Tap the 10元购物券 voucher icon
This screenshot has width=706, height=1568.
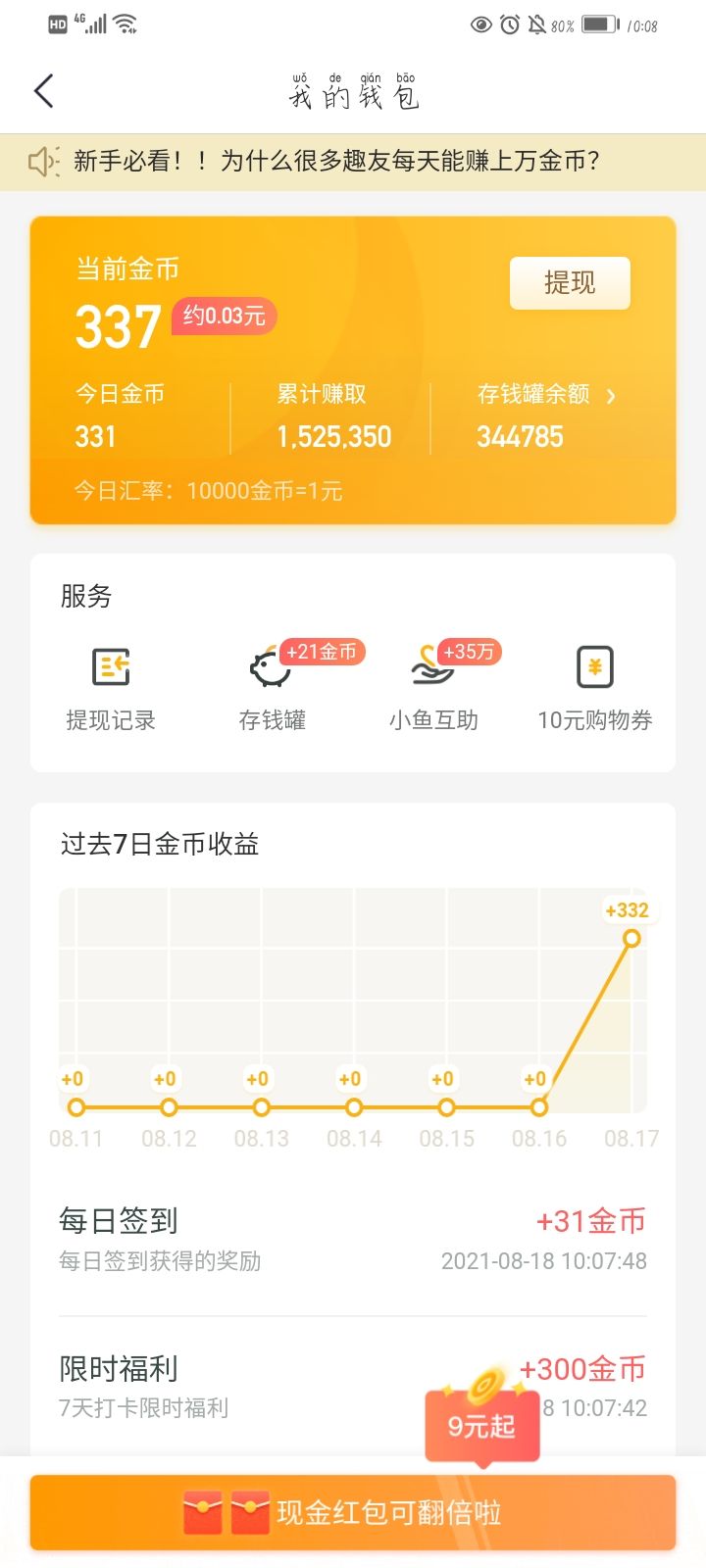[595, 666]
